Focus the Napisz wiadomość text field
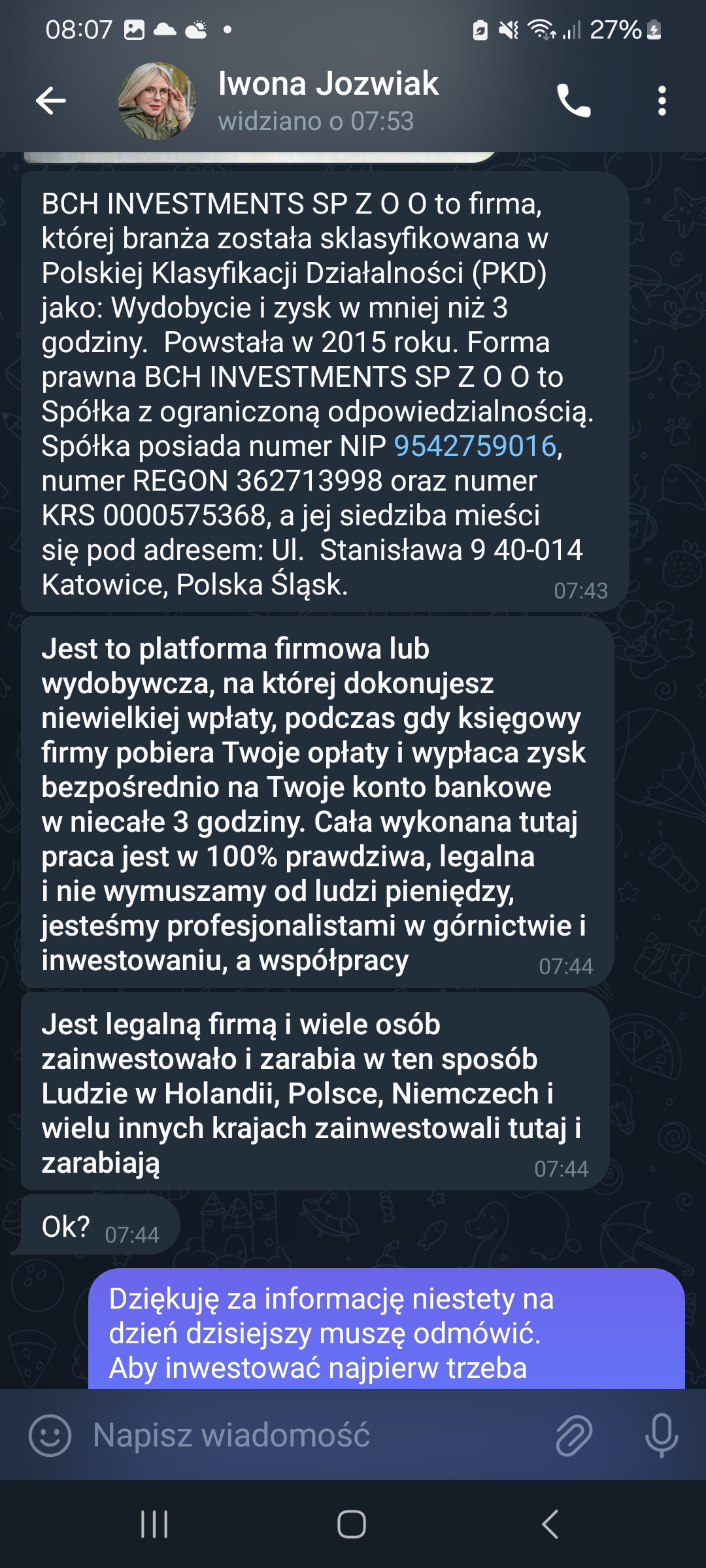The height and width of the screenshot is (1568, 706). [x=314, y=1435]
